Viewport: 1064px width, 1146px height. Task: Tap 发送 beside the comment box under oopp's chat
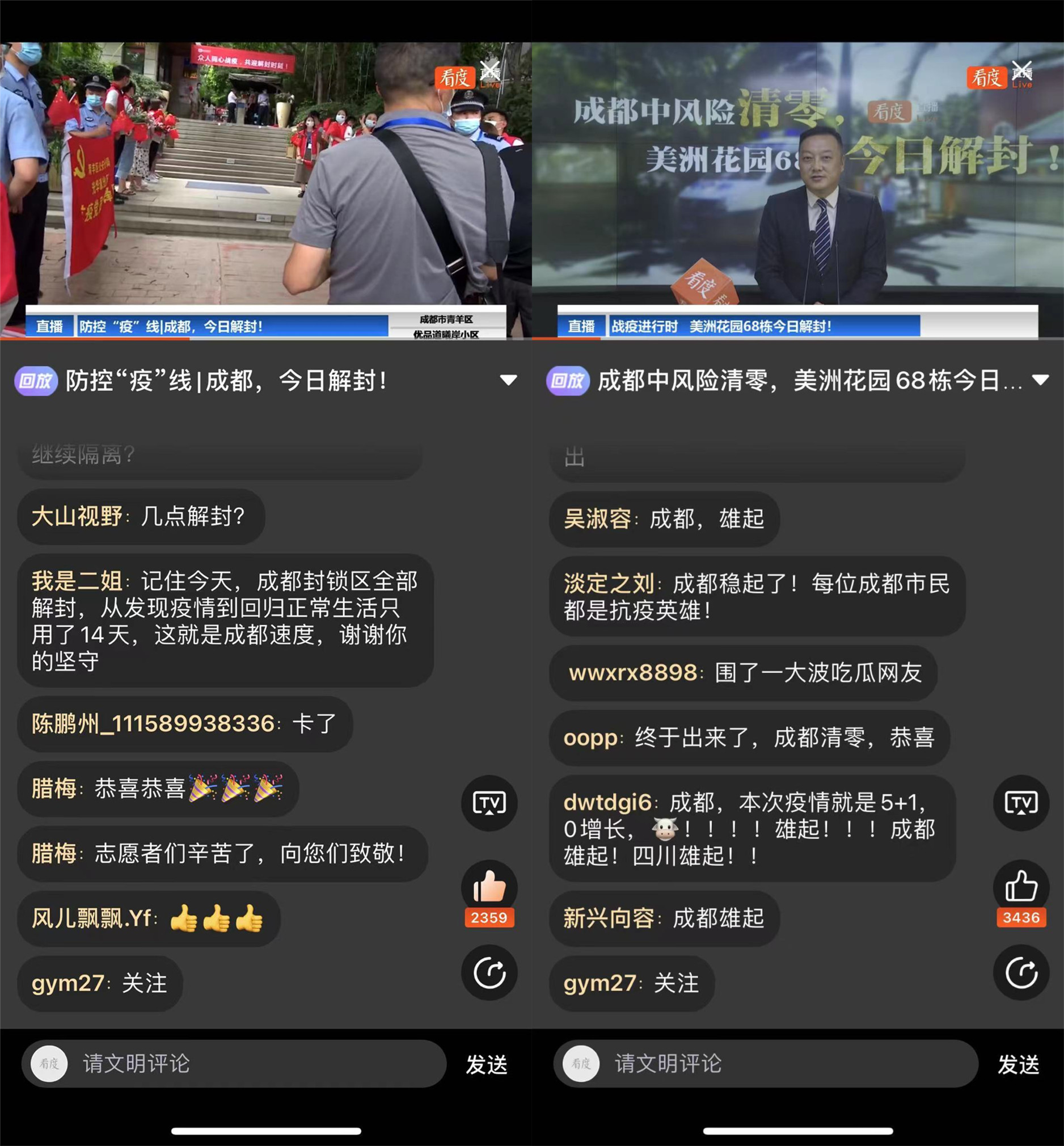point(1018,1064)
